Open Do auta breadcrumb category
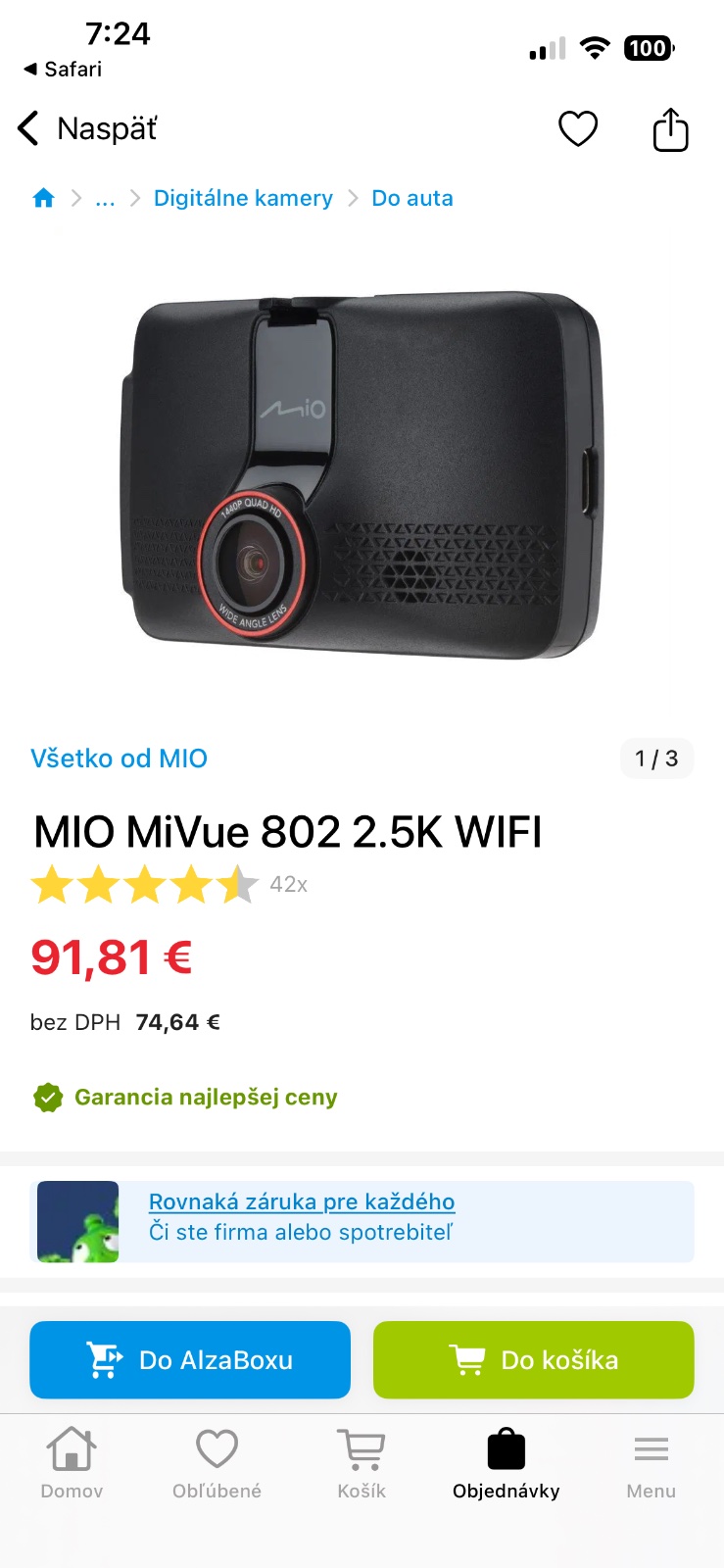Screen dimensions: 724x1568 click(412, 198)
